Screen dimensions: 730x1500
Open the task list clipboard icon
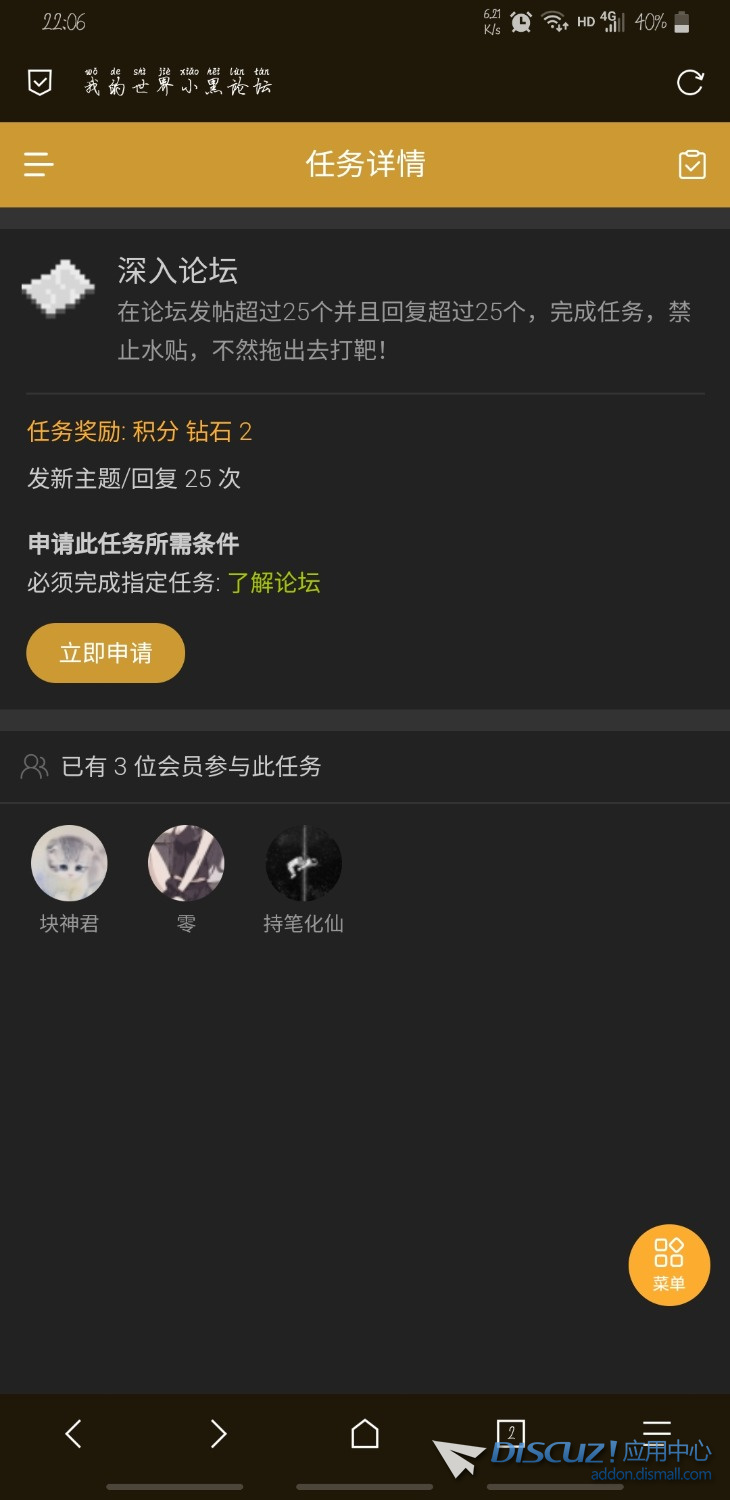[x=692, y=165]
